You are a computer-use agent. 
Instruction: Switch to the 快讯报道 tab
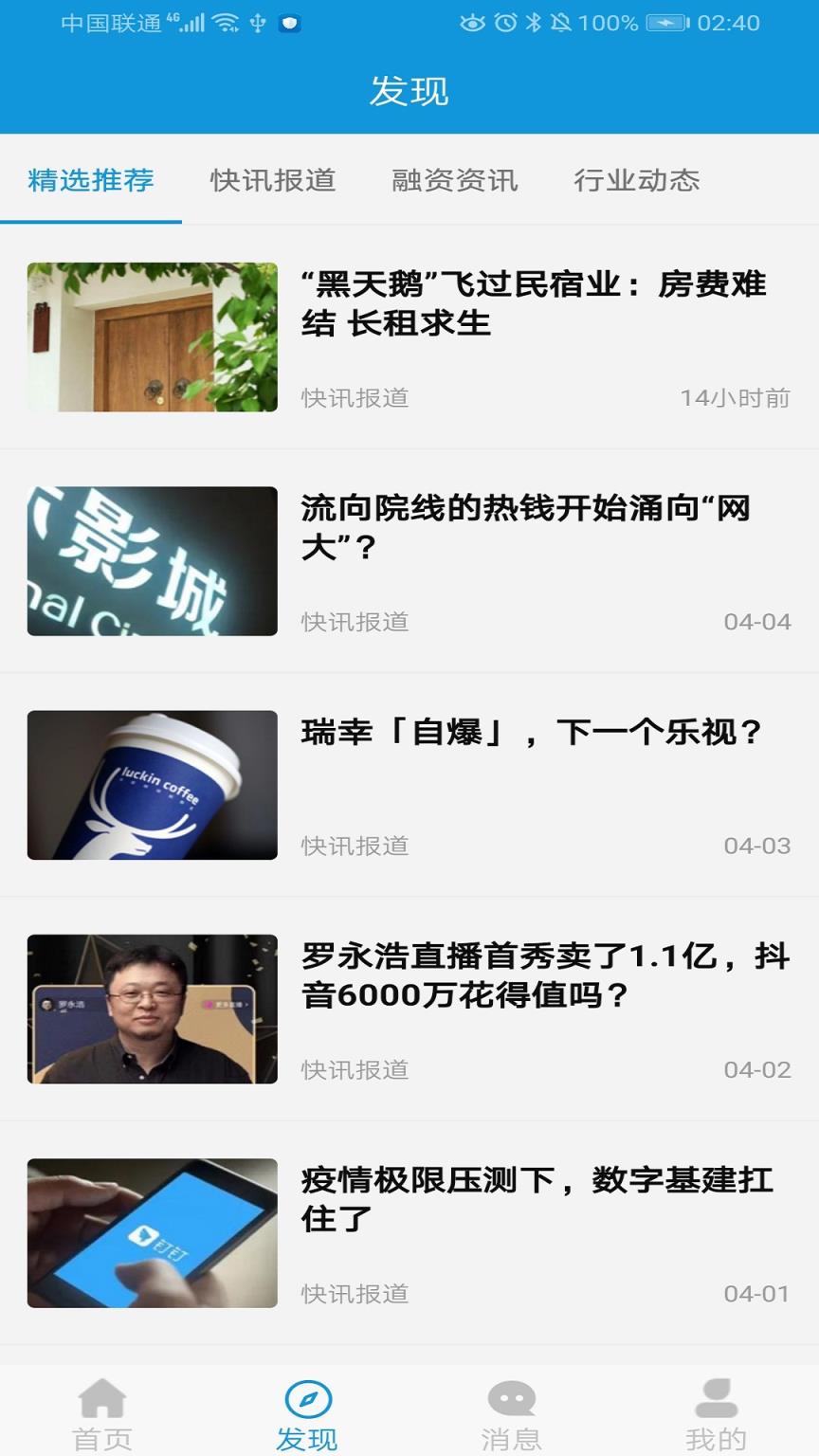coord(272,181)
